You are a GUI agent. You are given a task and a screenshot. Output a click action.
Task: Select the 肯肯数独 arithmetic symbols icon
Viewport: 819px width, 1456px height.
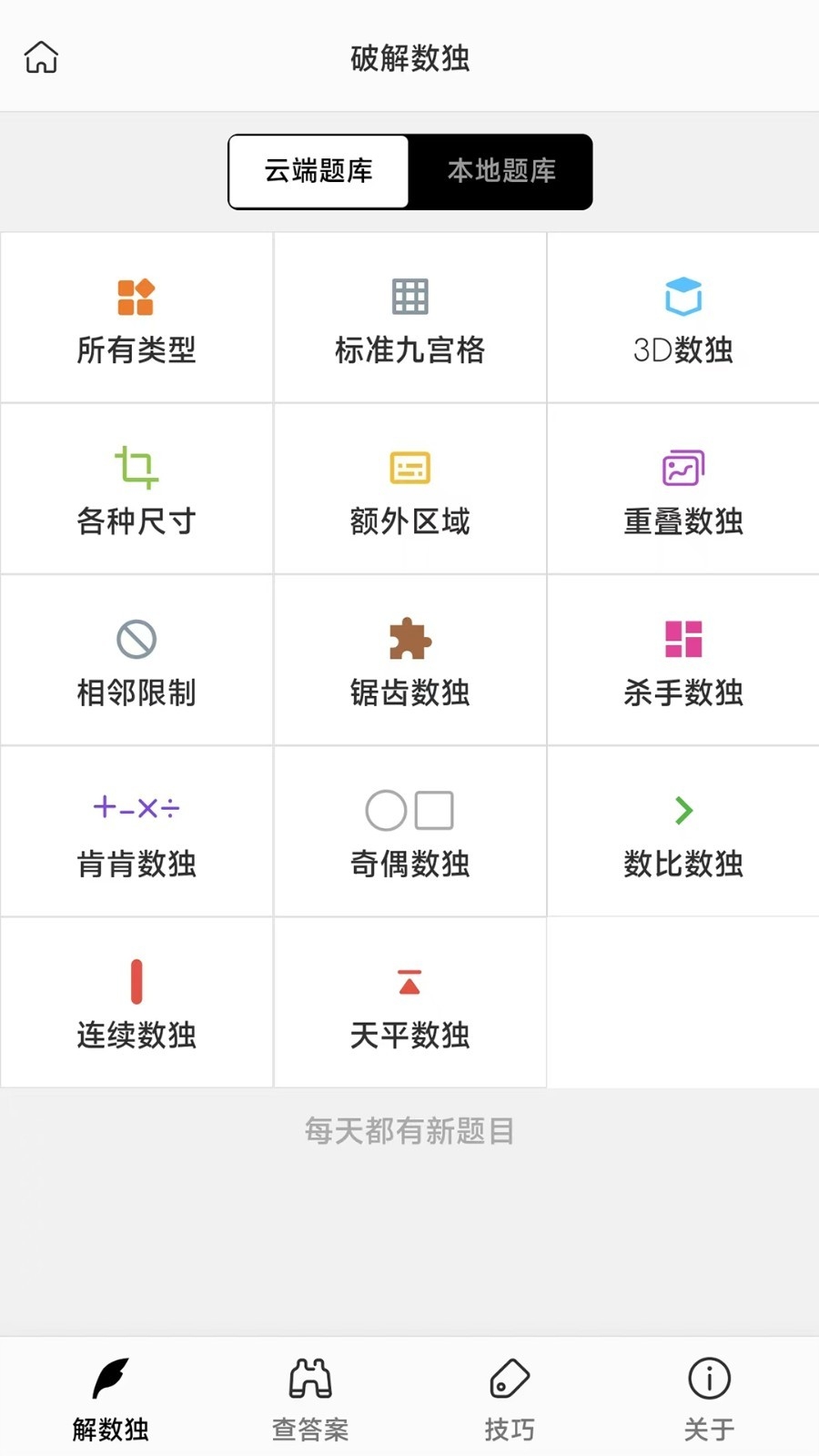click(135, 806)
